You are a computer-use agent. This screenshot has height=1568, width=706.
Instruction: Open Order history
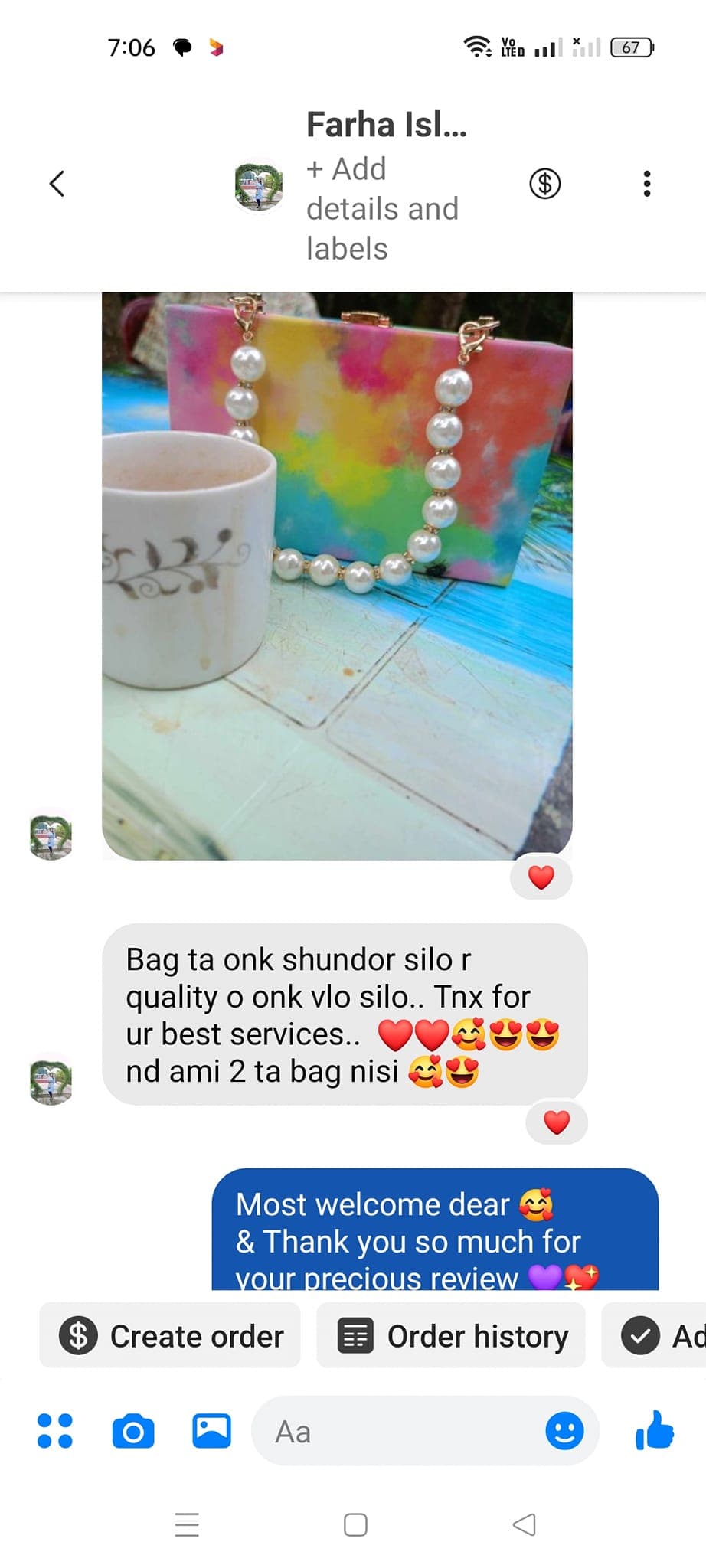(x=452, y=1337)
